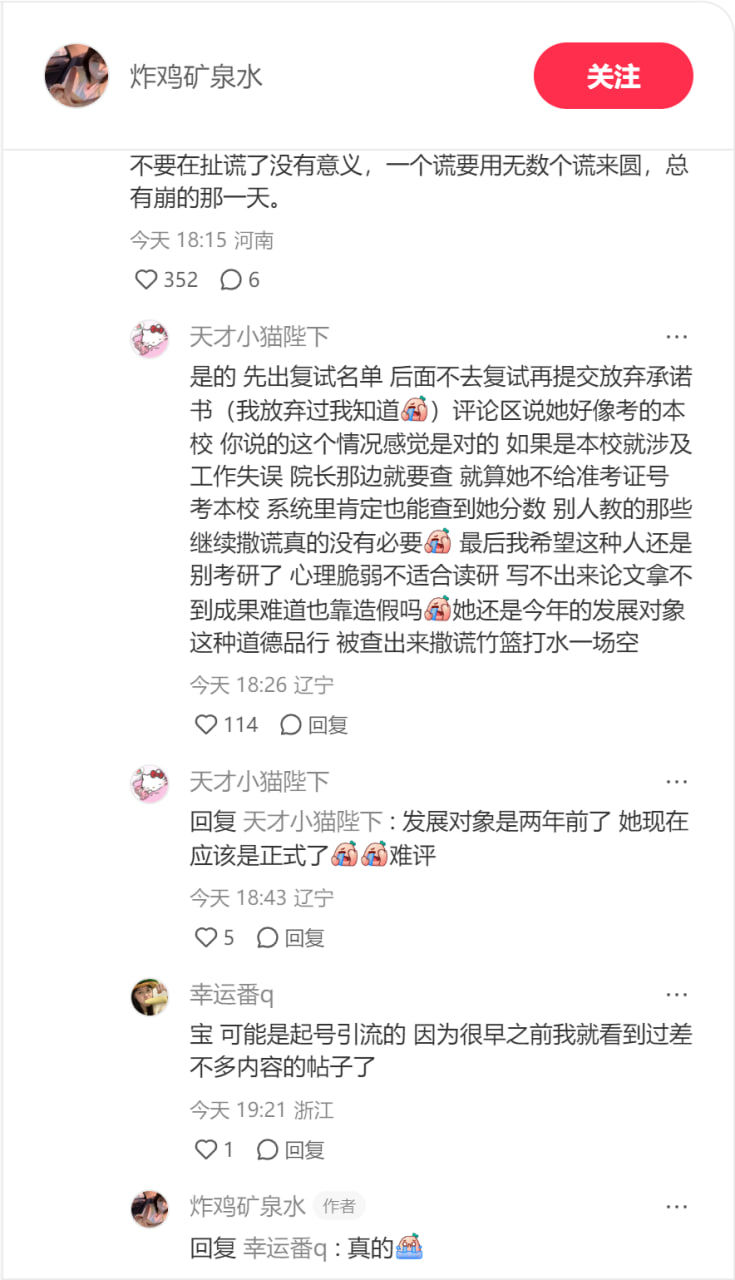Open more options on 天才小猫陛下's second reply
The height and width of the screenshot is (1280, 735).
[x=677, y=781]
